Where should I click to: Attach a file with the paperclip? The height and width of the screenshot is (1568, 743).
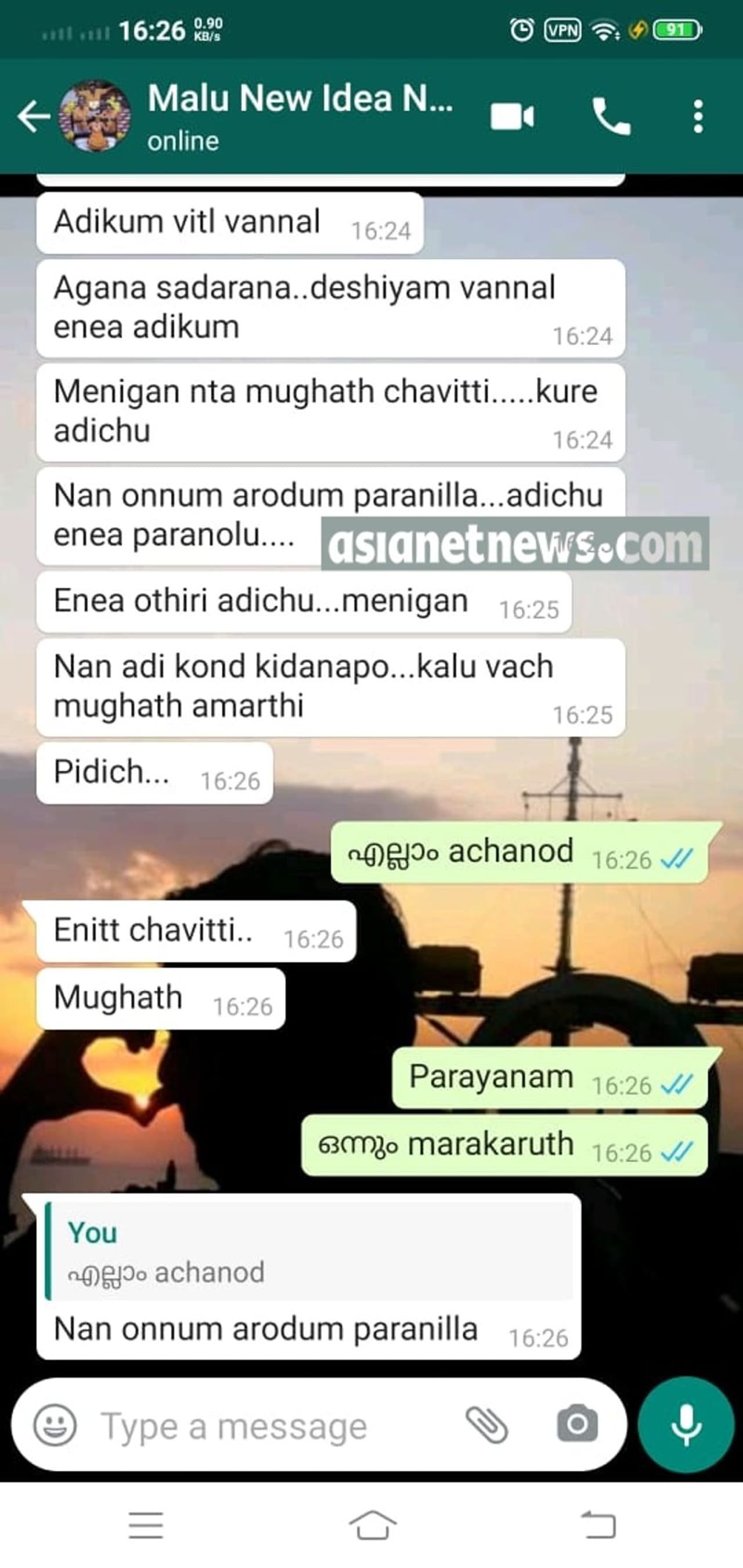pos(486,1425)
